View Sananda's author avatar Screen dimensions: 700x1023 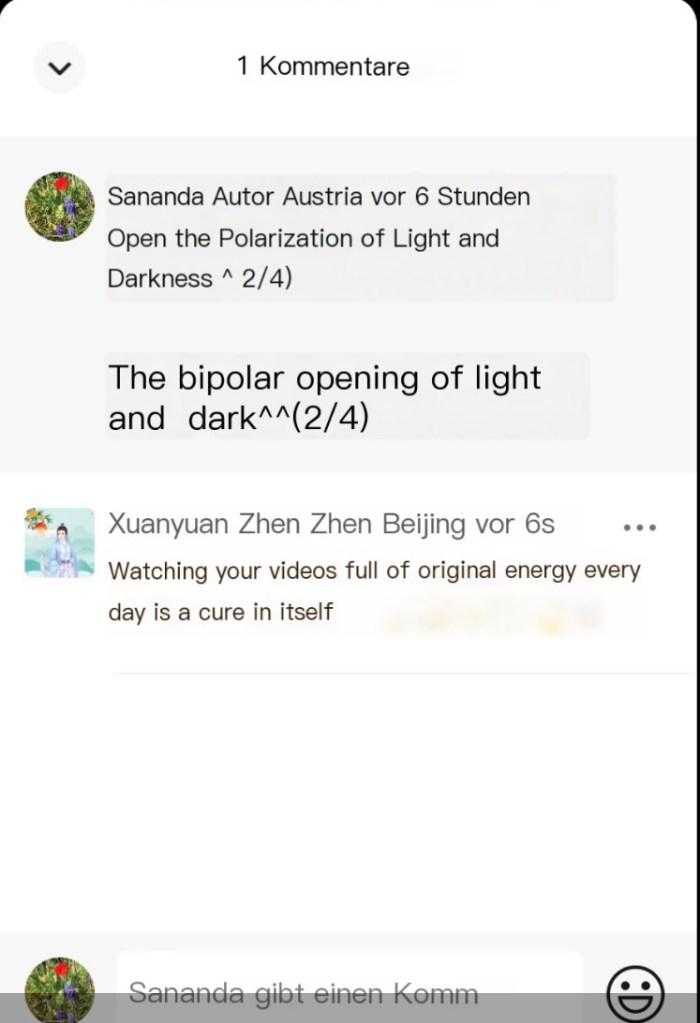(x=59, y=206)
